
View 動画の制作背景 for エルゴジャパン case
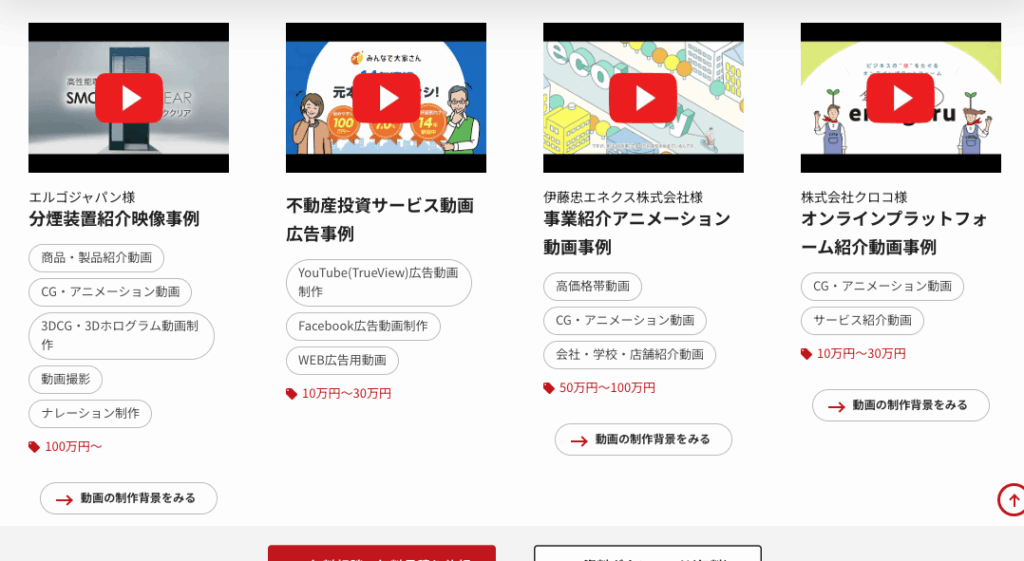click(x=128, y=498)
